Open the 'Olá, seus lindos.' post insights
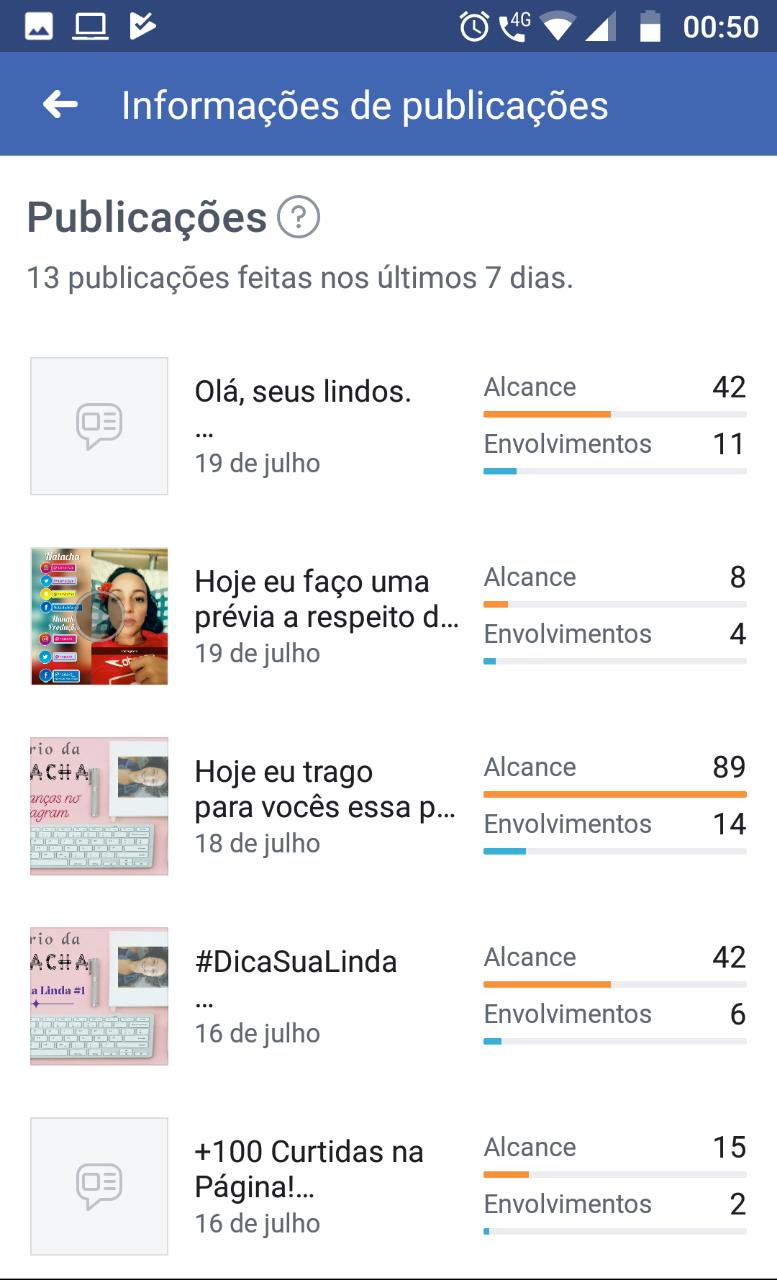The height and width of the screenshot is (1280, 777). coord(388,426)
